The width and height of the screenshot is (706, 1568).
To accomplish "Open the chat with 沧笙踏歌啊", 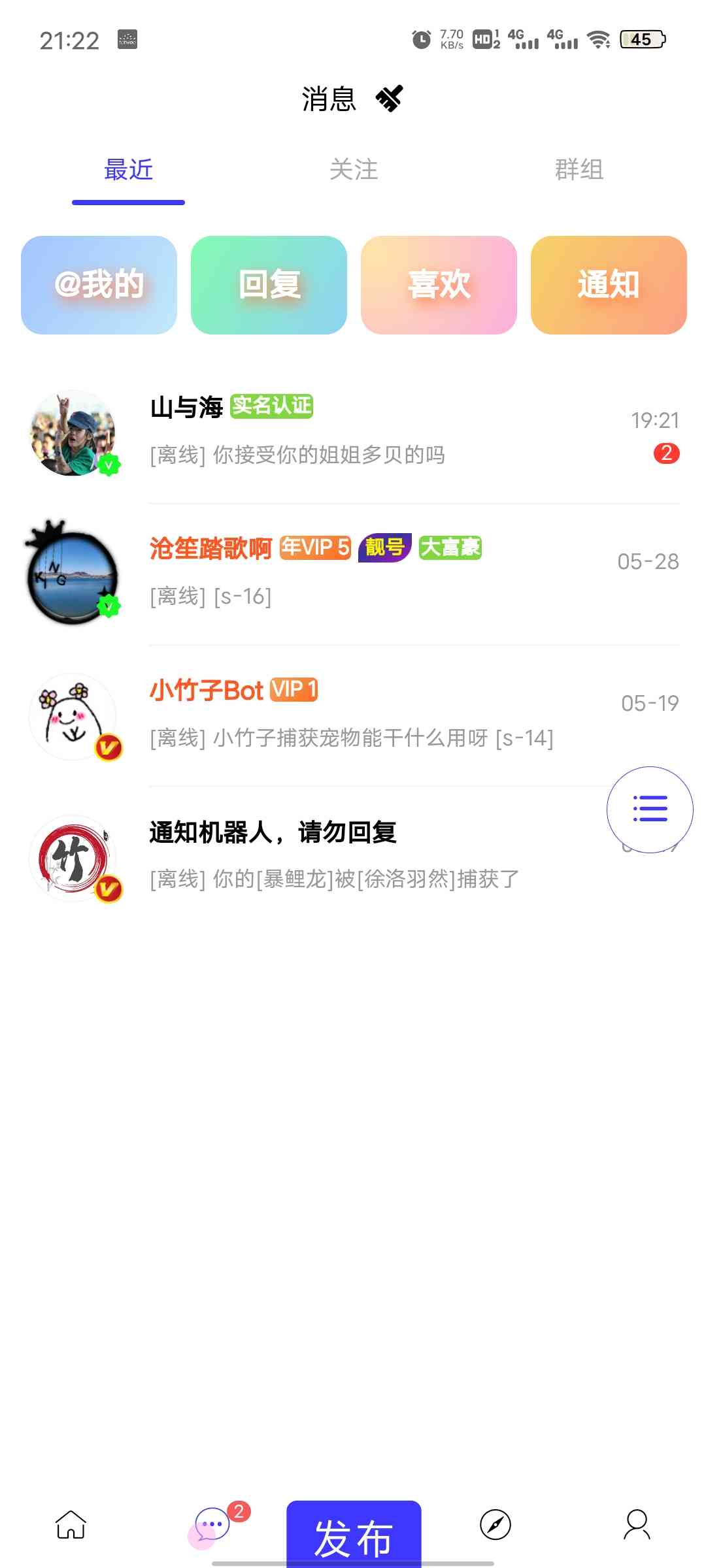I will (353, 574).
